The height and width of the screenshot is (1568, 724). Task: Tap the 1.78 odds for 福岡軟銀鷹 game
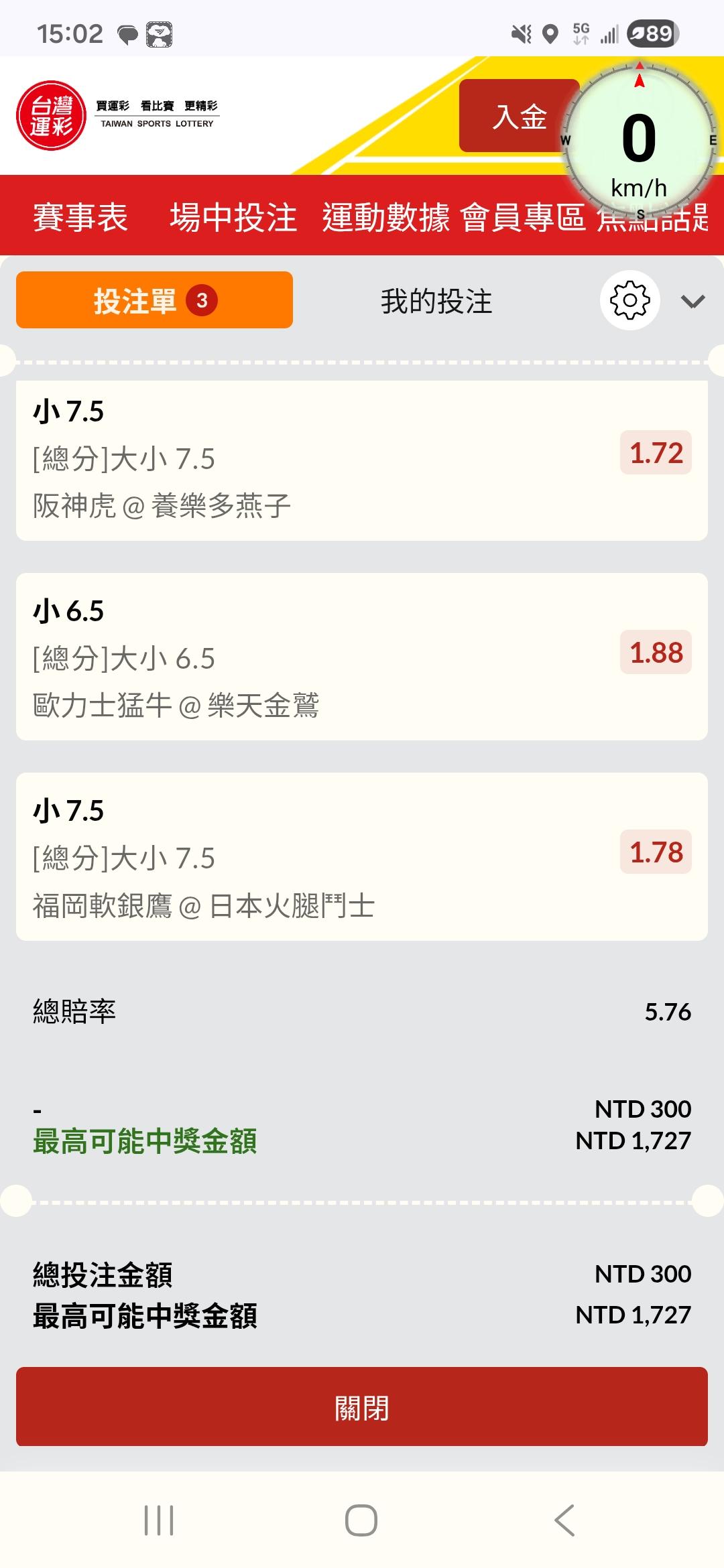tap(656, 852)
